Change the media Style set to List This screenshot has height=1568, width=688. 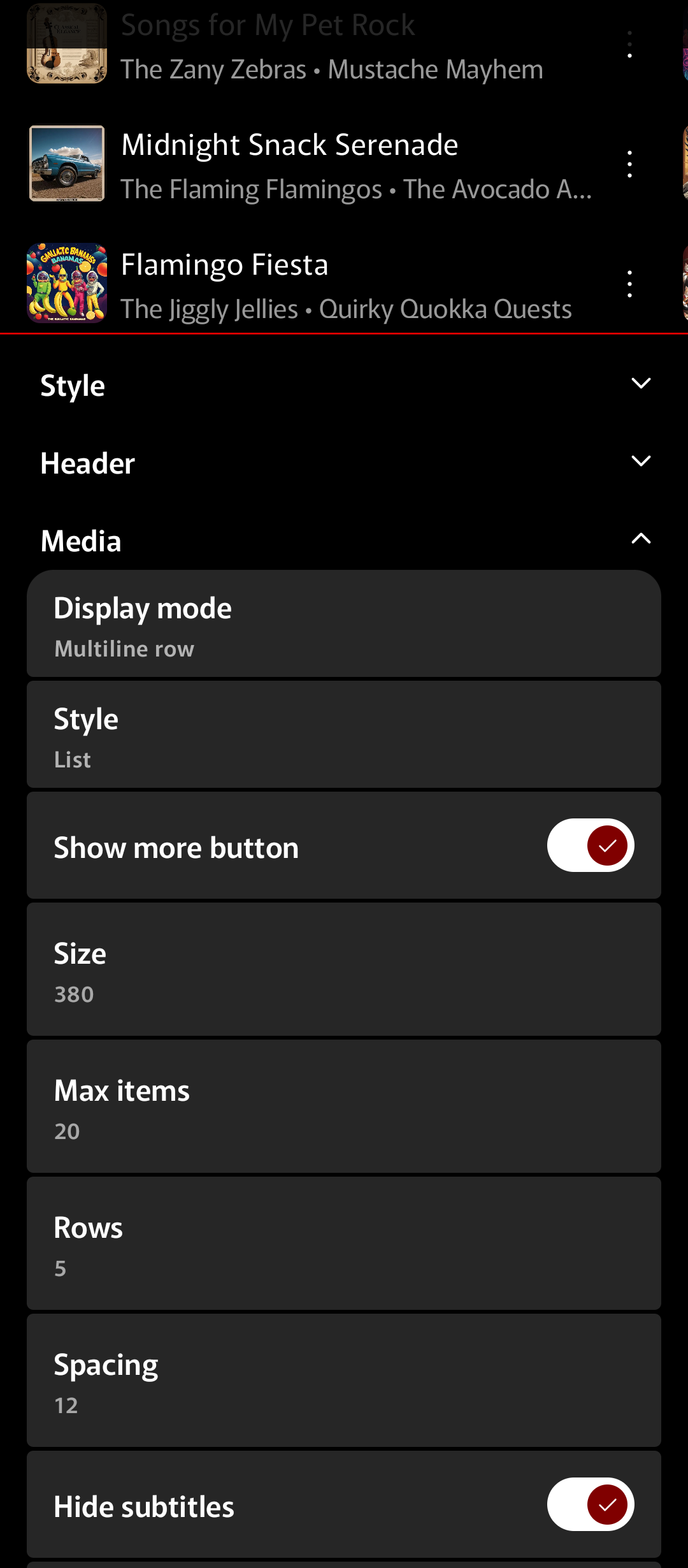344,736
